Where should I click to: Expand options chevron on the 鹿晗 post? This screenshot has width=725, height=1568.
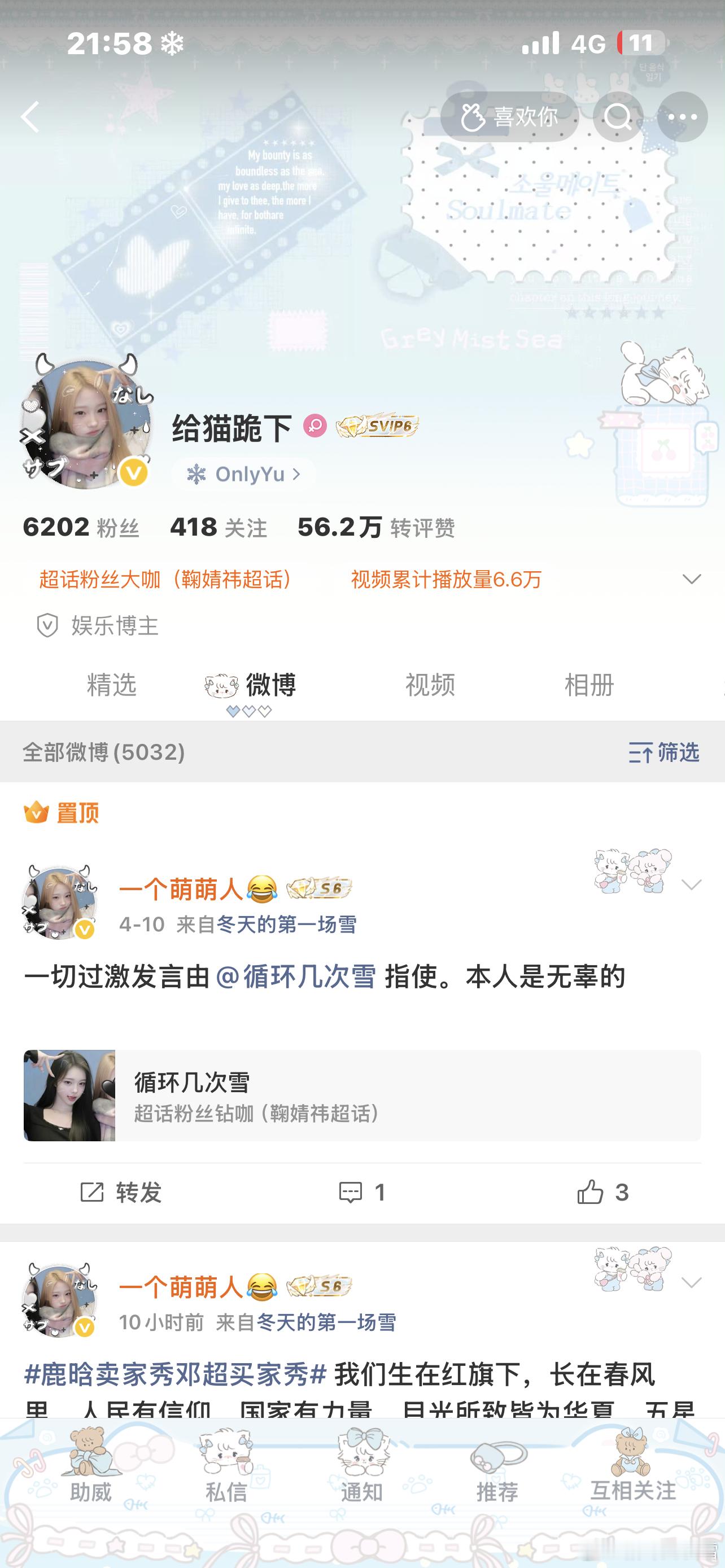691,1282
